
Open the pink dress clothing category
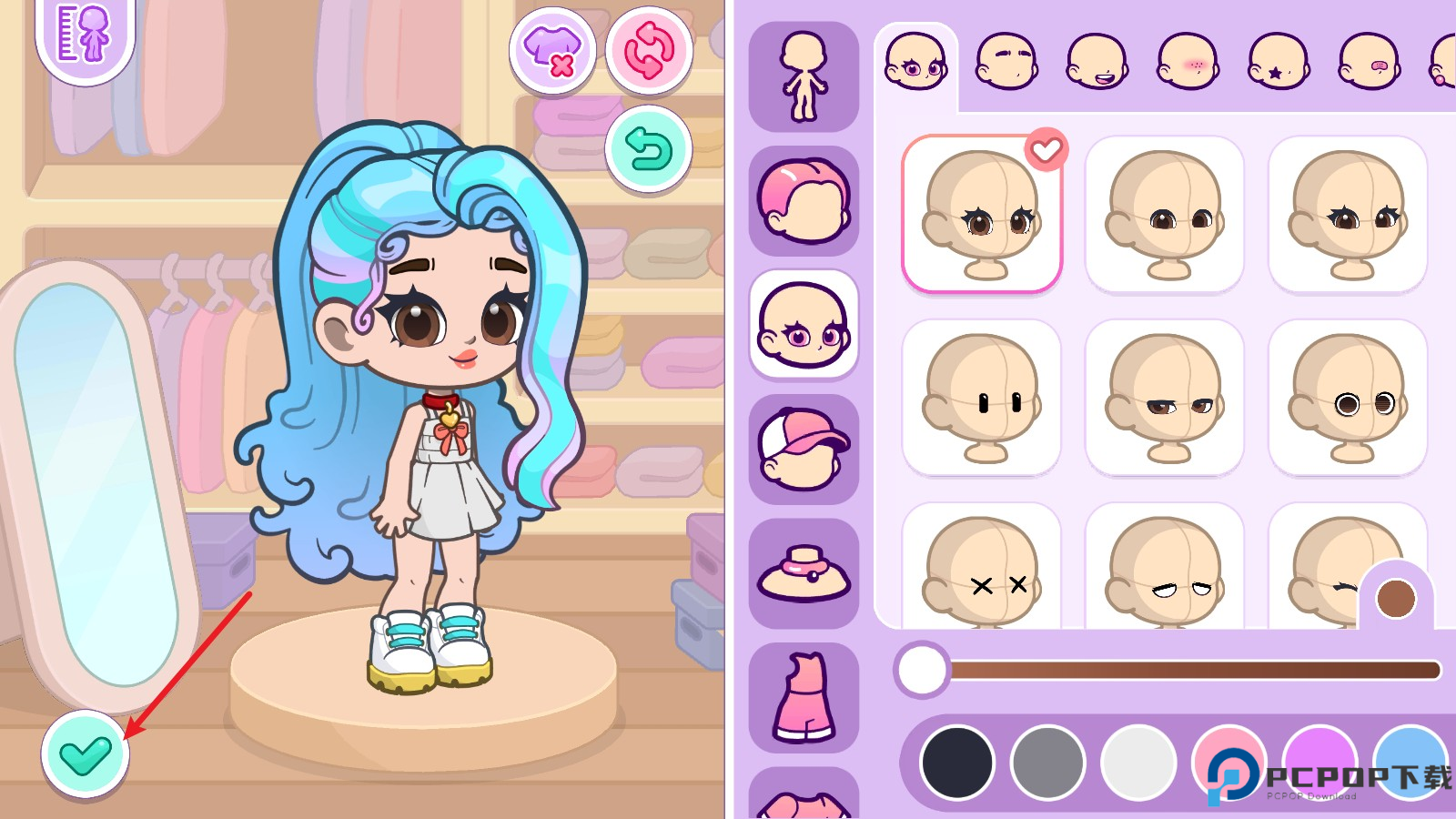[804, 698]
